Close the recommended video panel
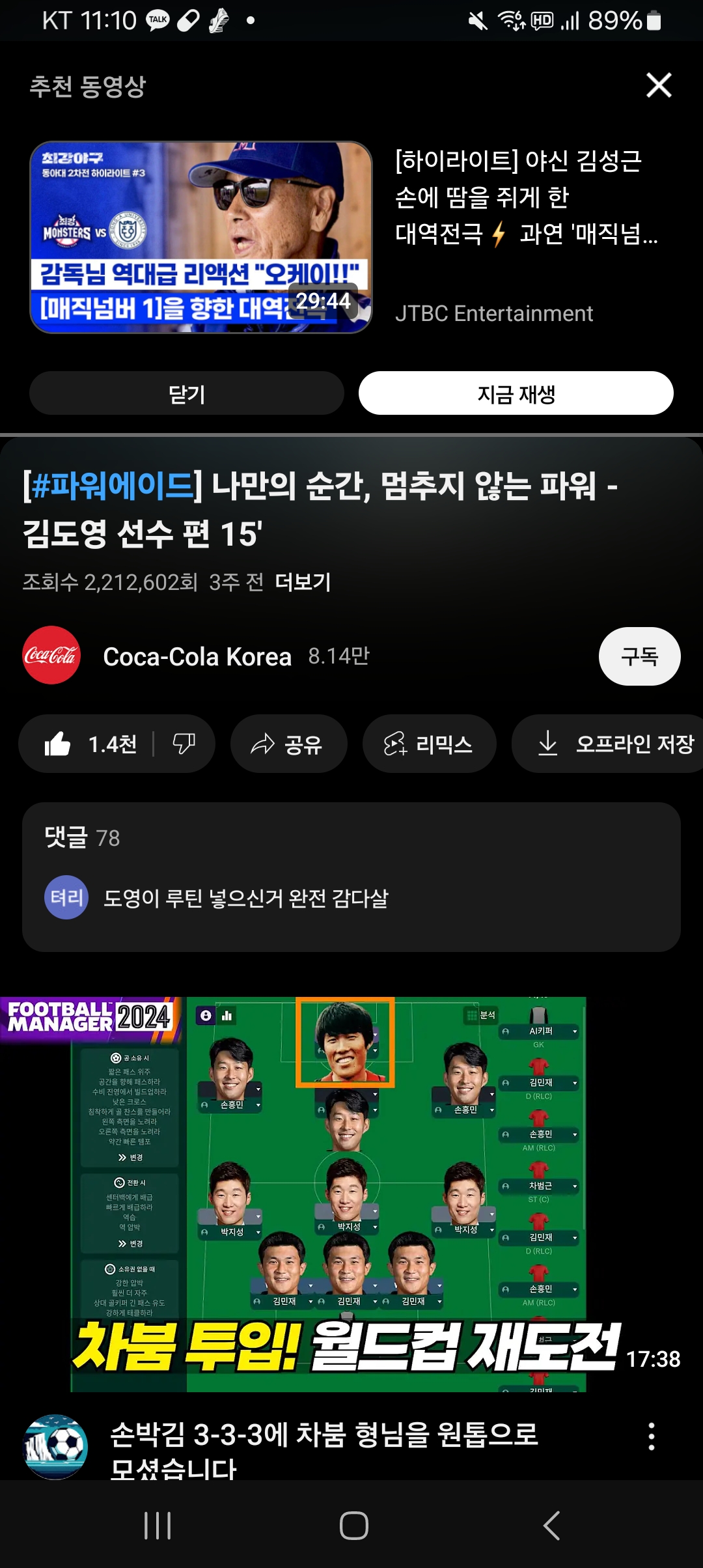Image resolution: width=703 pixels, height=1568 pixels. point(659,85)
